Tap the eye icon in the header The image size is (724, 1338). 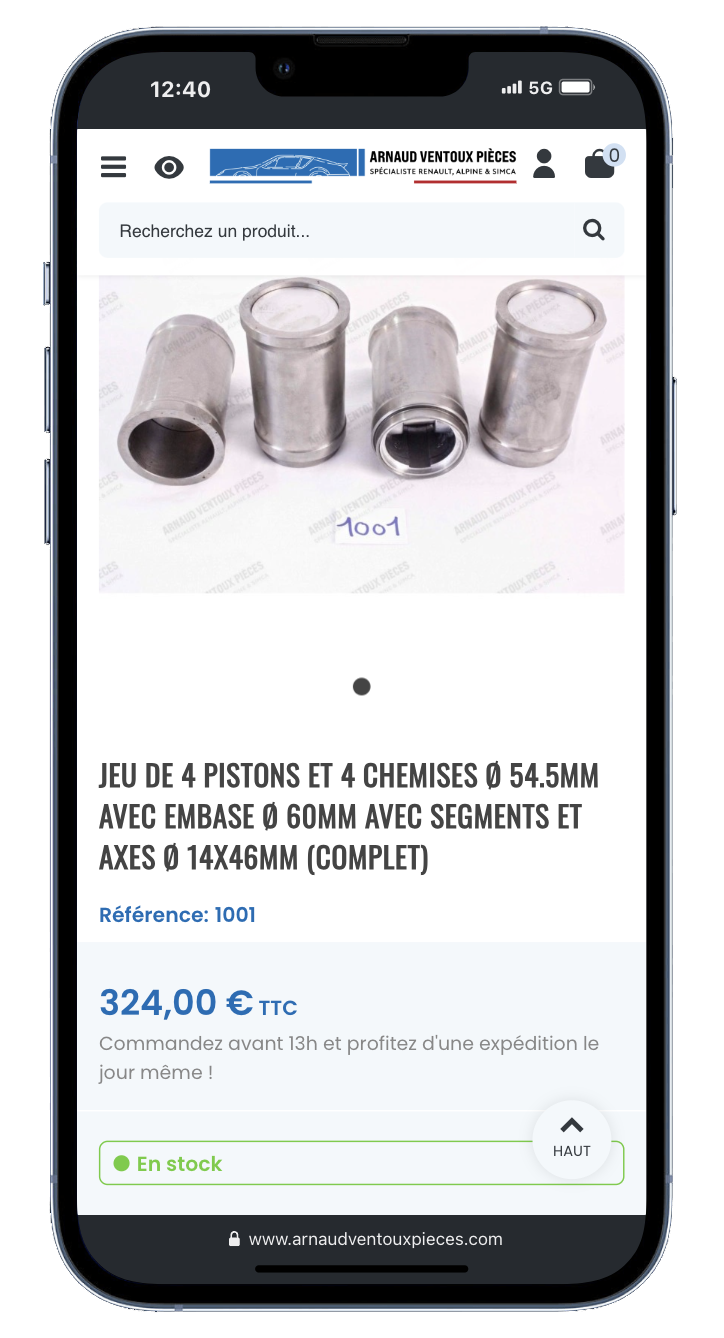(169, 167)
